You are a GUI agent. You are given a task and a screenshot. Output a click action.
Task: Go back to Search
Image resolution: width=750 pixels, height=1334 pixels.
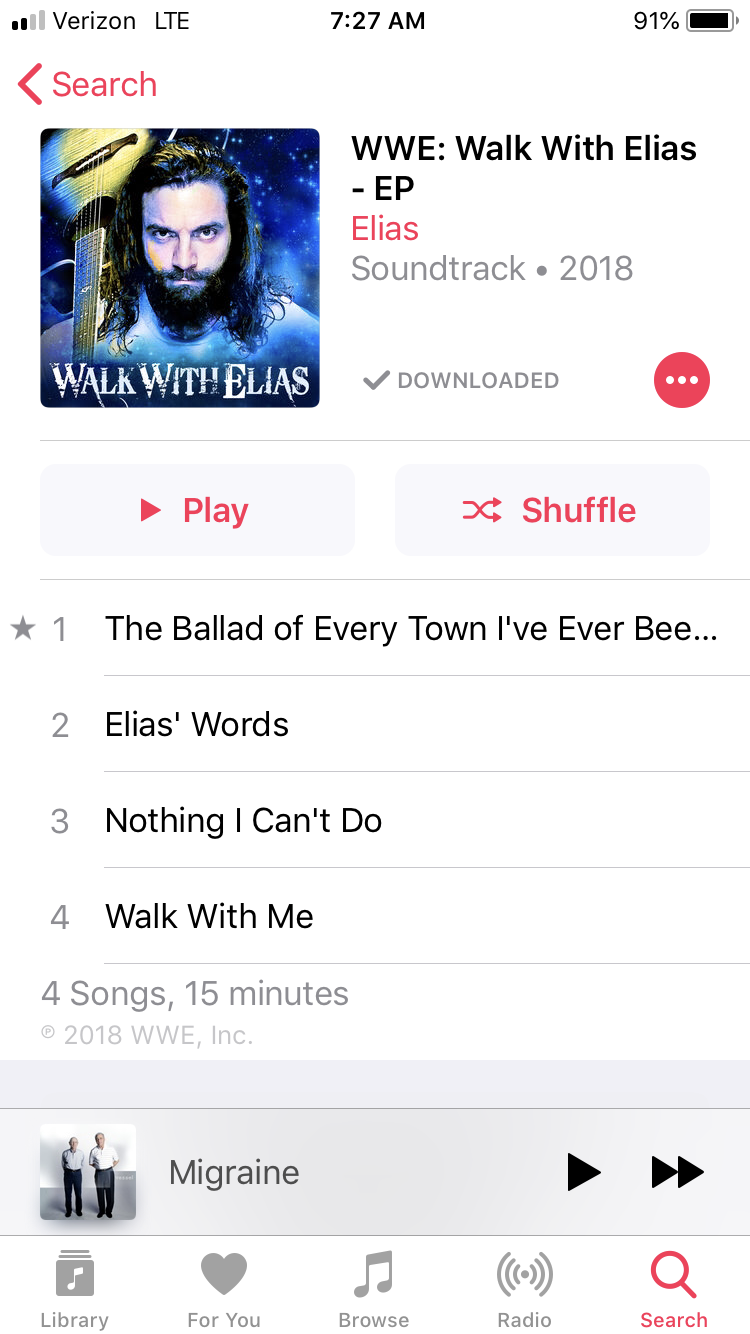88,85
